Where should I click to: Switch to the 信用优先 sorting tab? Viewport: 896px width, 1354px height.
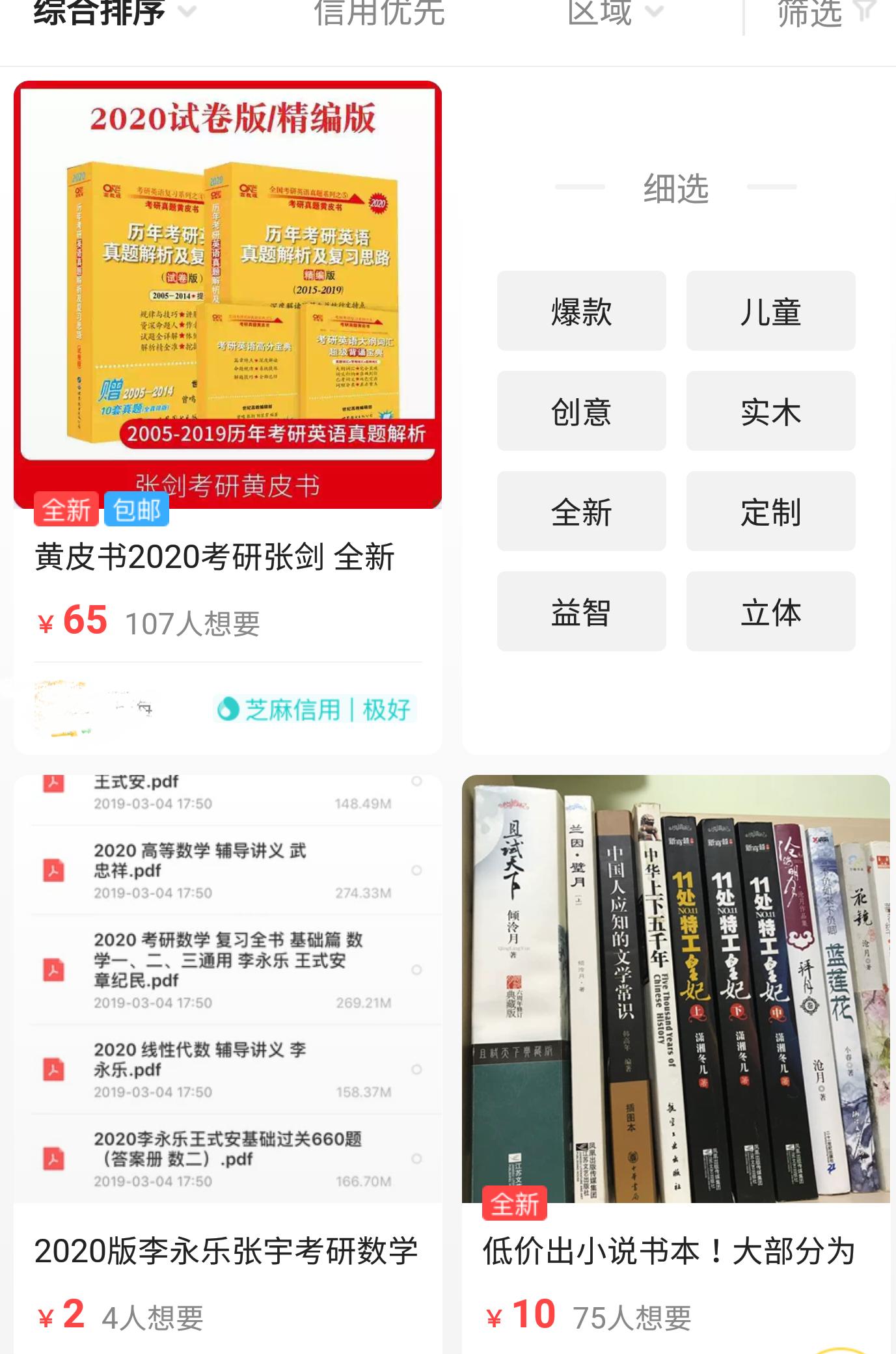coord(379,13)
